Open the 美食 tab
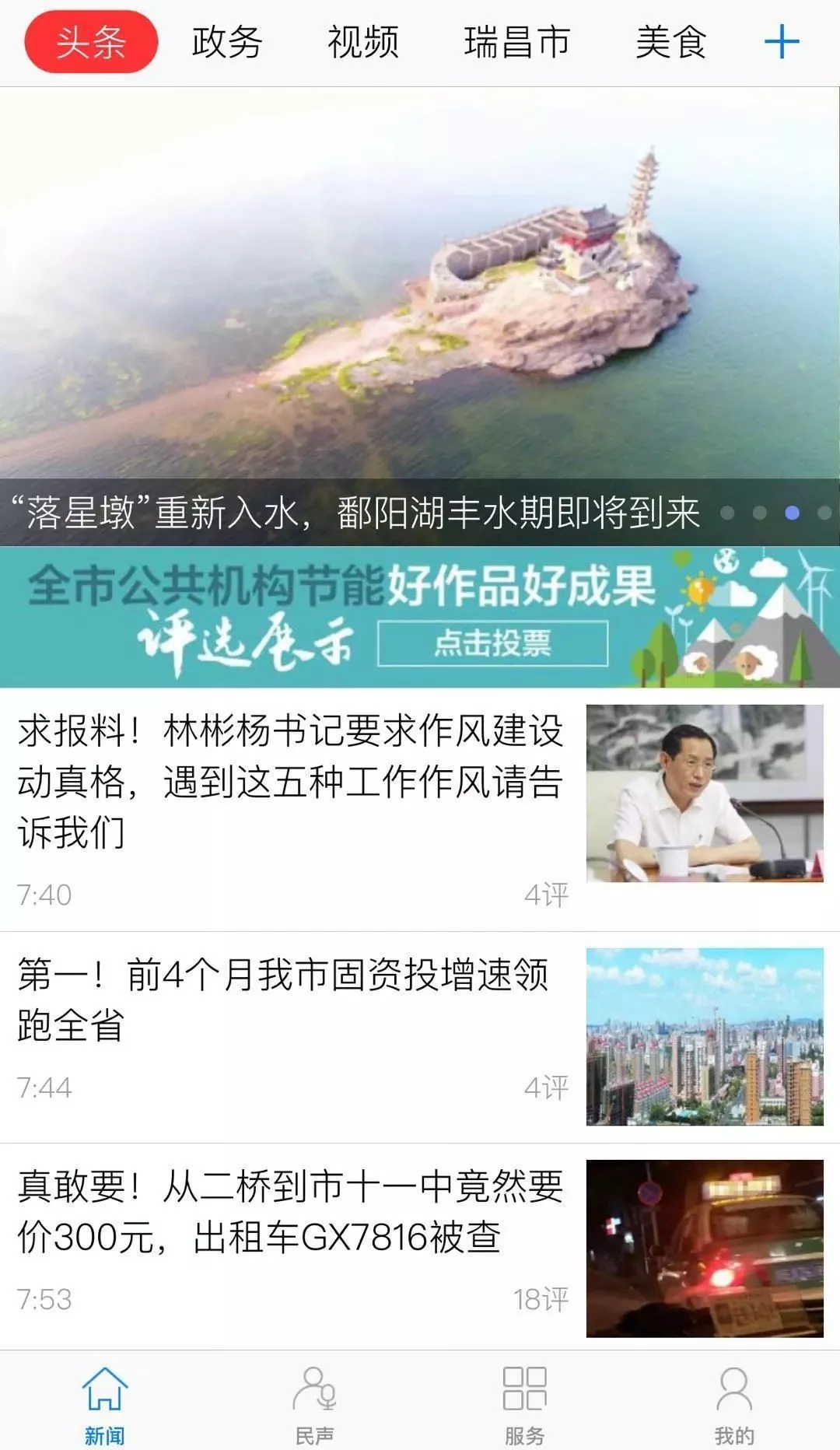840x1450 pixels. pos(670,42)
